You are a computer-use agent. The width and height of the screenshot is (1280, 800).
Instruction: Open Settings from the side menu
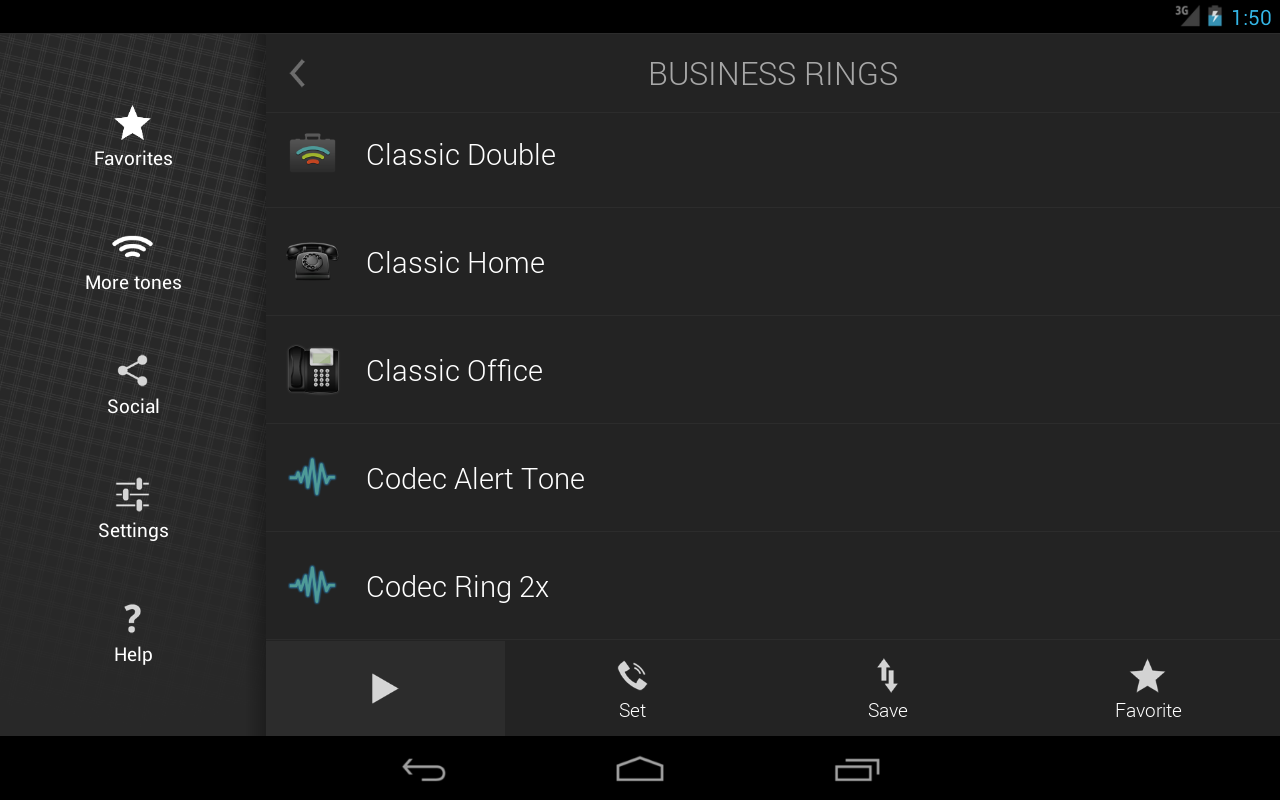tap(133, 509)
